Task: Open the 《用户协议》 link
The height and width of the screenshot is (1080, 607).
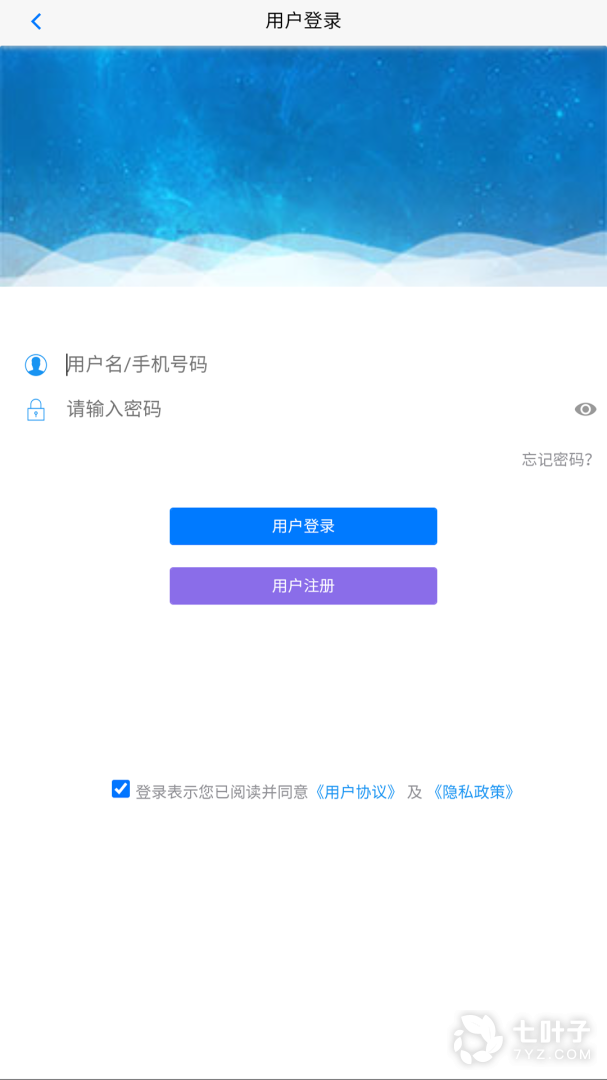Action: 356,792
